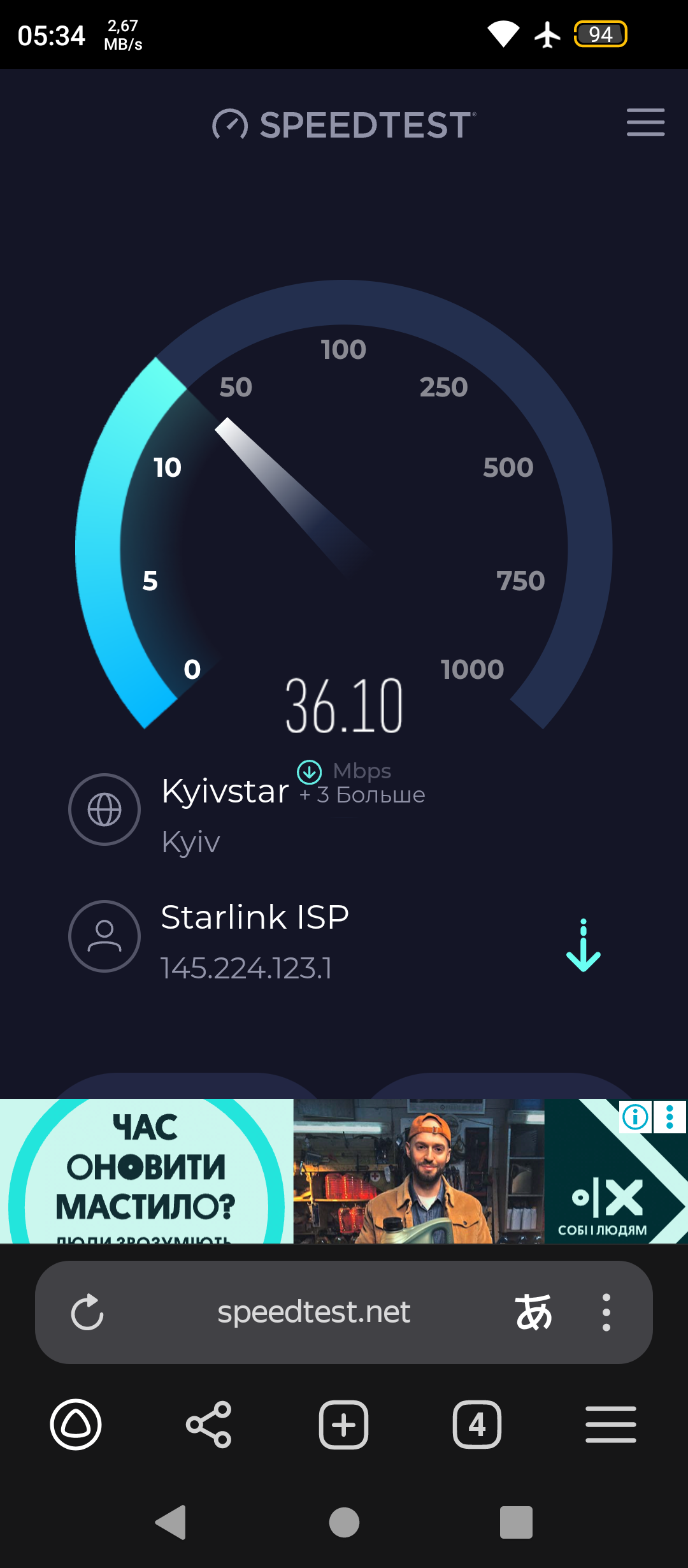Viewport: 688px width, 1568px height.
Task: Open the Alice assistant button
Action: click(x=76, y=1425)
